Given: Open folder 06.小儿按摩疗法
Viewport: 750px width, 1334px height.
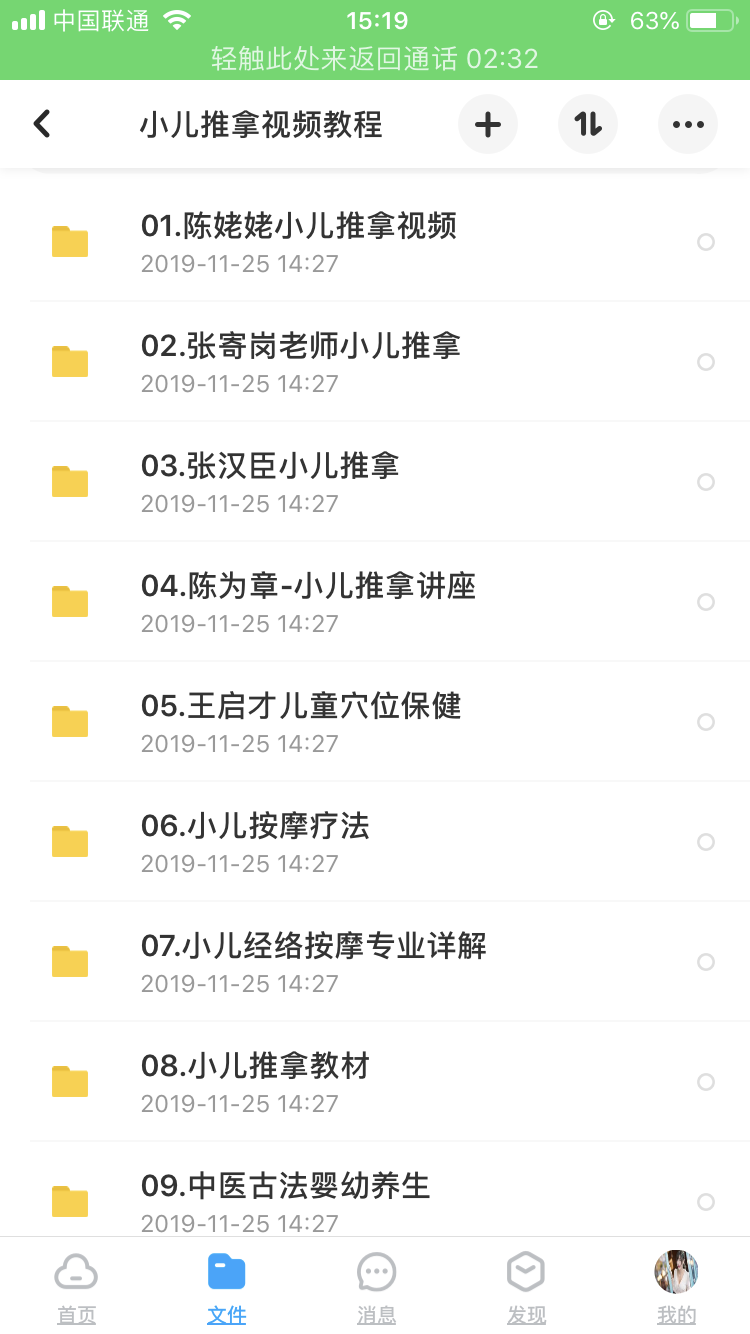Looking at the screenshot, I should point(255,841).
